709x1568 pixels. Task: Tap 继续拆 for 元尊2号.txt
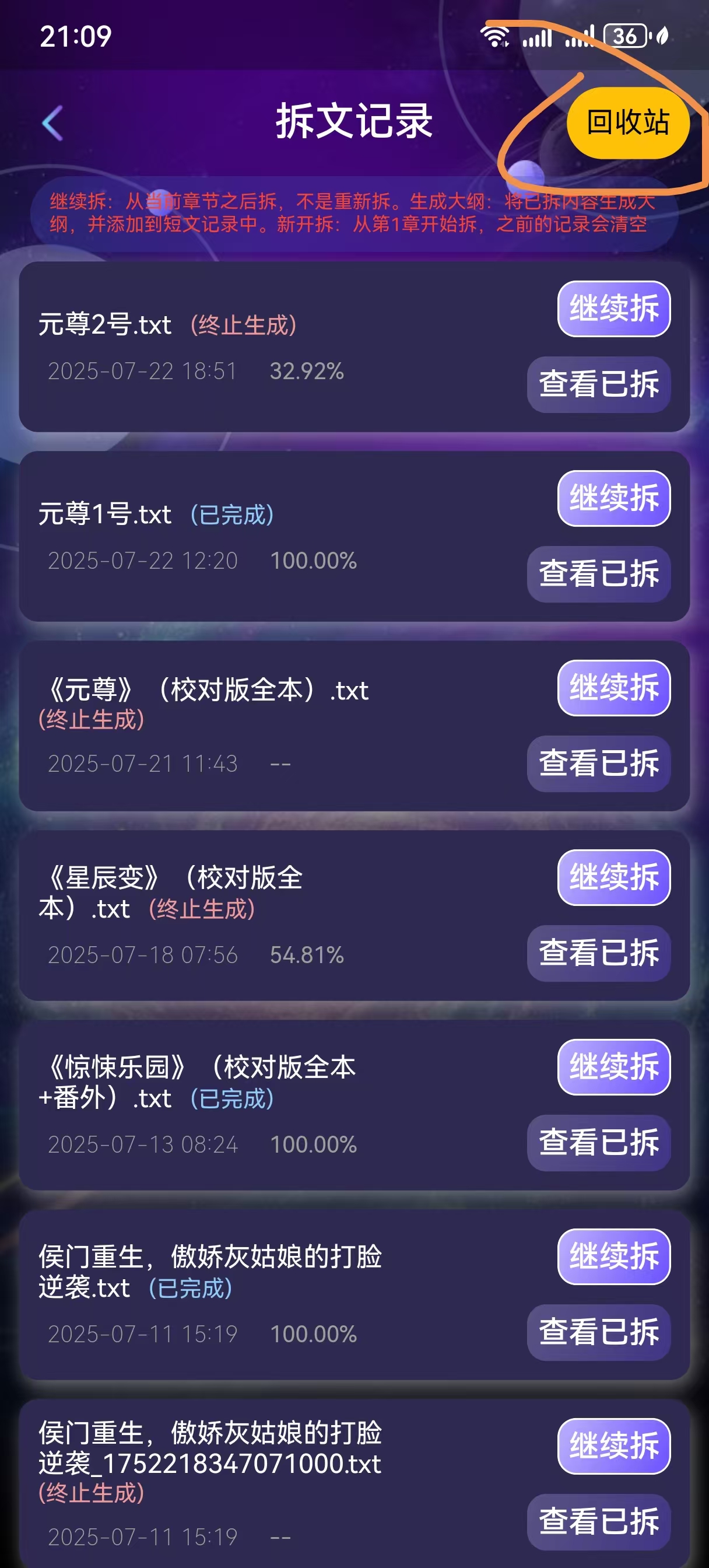tap(612, 309)
